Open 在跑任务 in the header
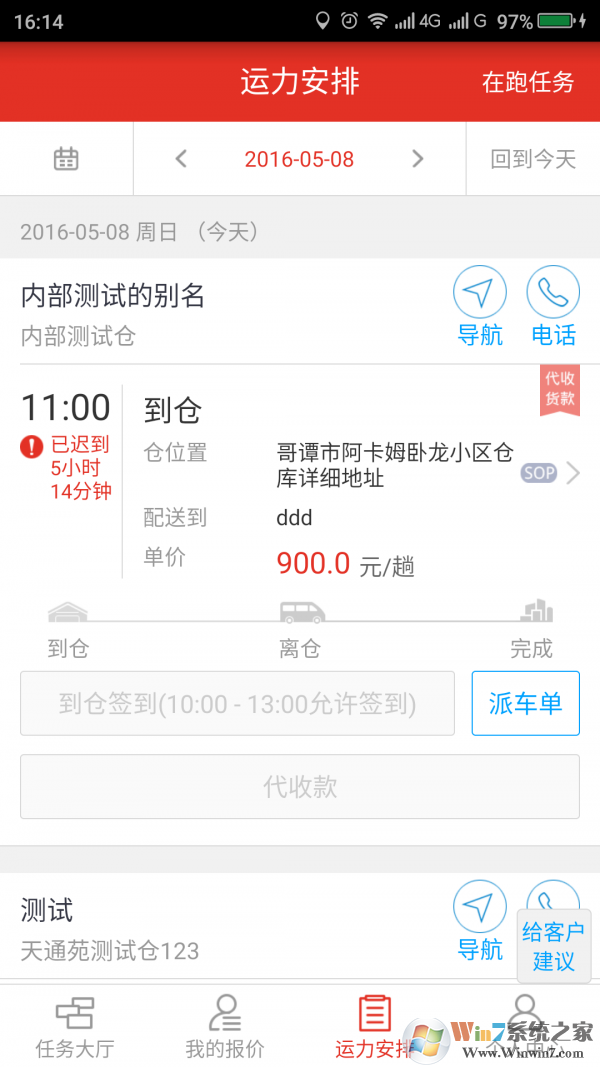600x1067 pixels. 528,82
